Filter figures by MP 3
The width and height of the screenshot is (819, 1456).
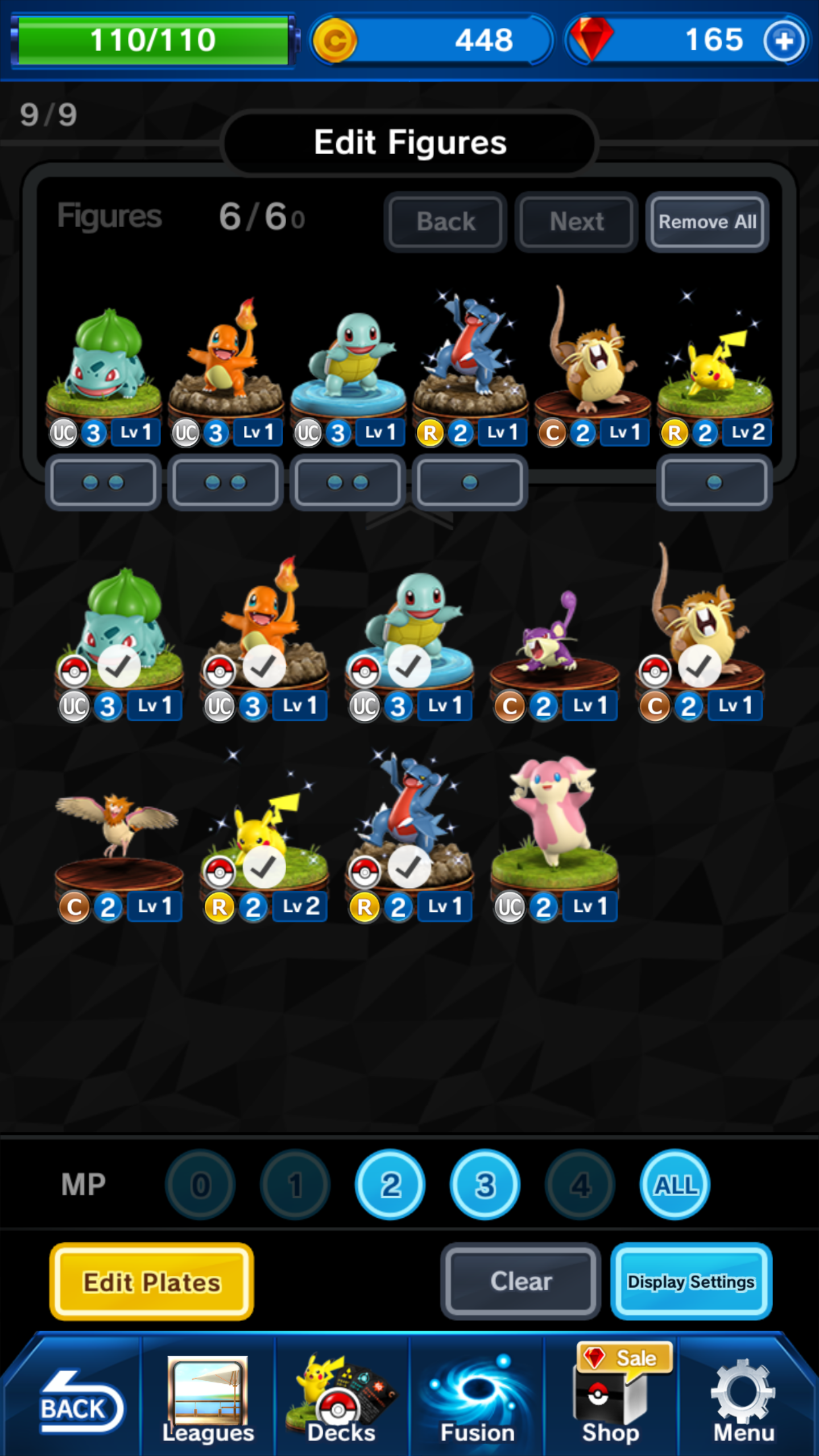[x=485, y=1185]
